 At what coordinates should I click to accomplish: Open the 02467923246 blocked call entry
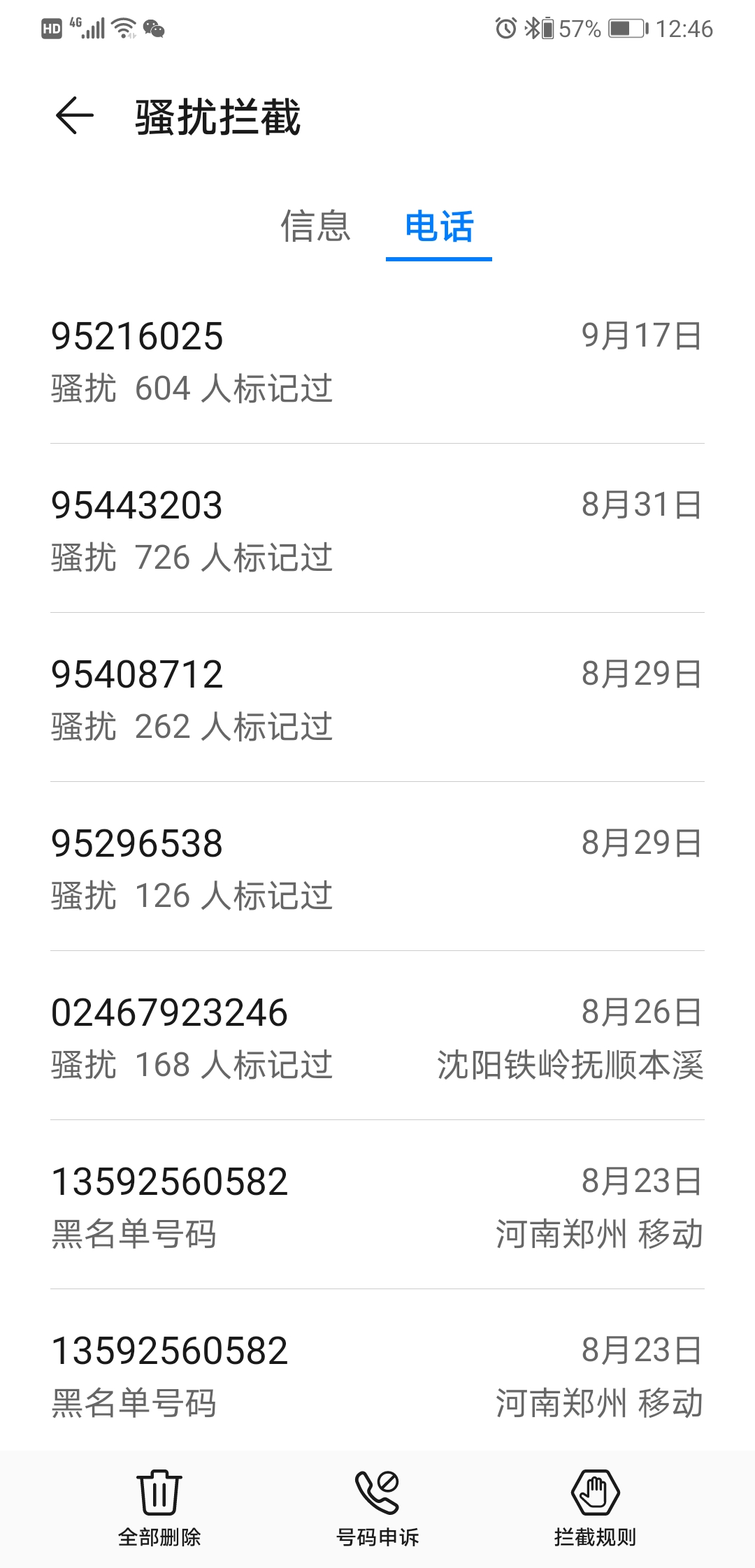(377, 1036)
